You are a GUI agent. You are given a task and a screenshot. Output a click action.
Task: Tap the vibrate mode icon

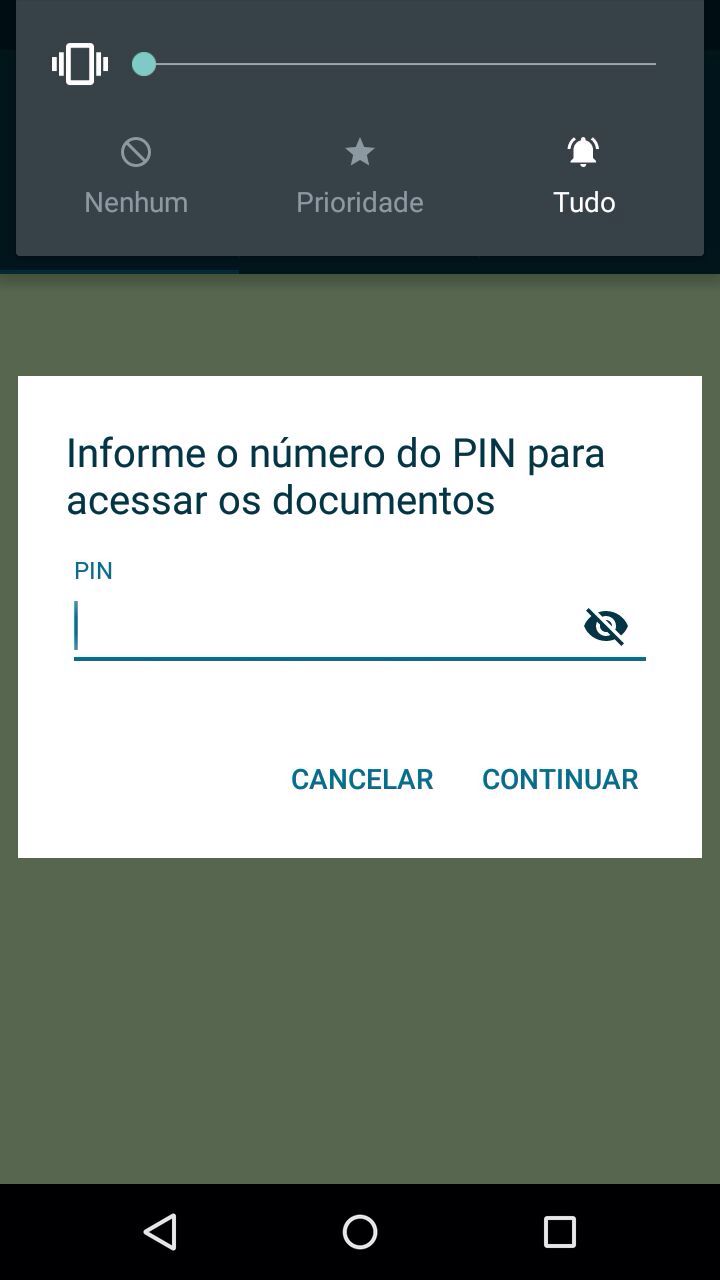click(80, 64)
